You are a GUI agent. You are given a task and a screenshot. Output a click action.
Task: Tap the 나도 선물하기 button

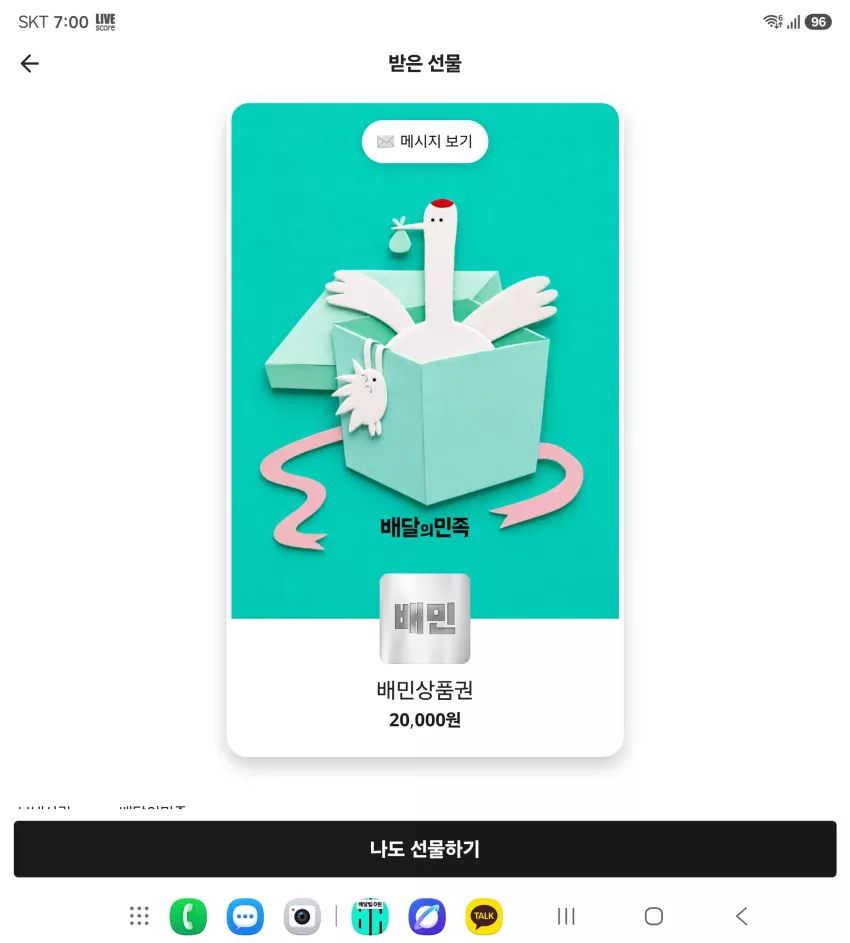click(425, 849)
